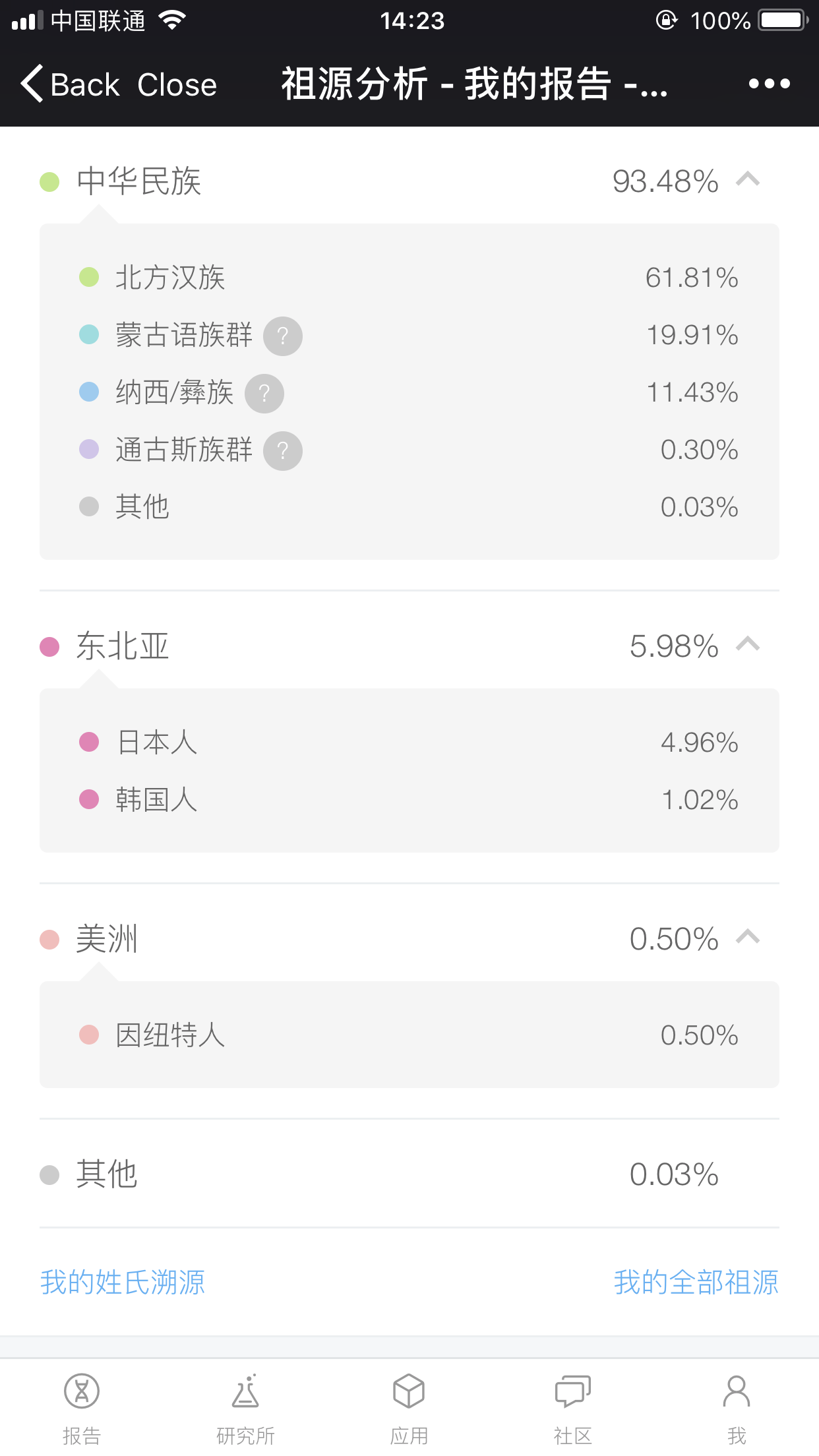Open the three-dot overflow menu
This screenshot has height=1456, width=819.
[x=769, y=84]
